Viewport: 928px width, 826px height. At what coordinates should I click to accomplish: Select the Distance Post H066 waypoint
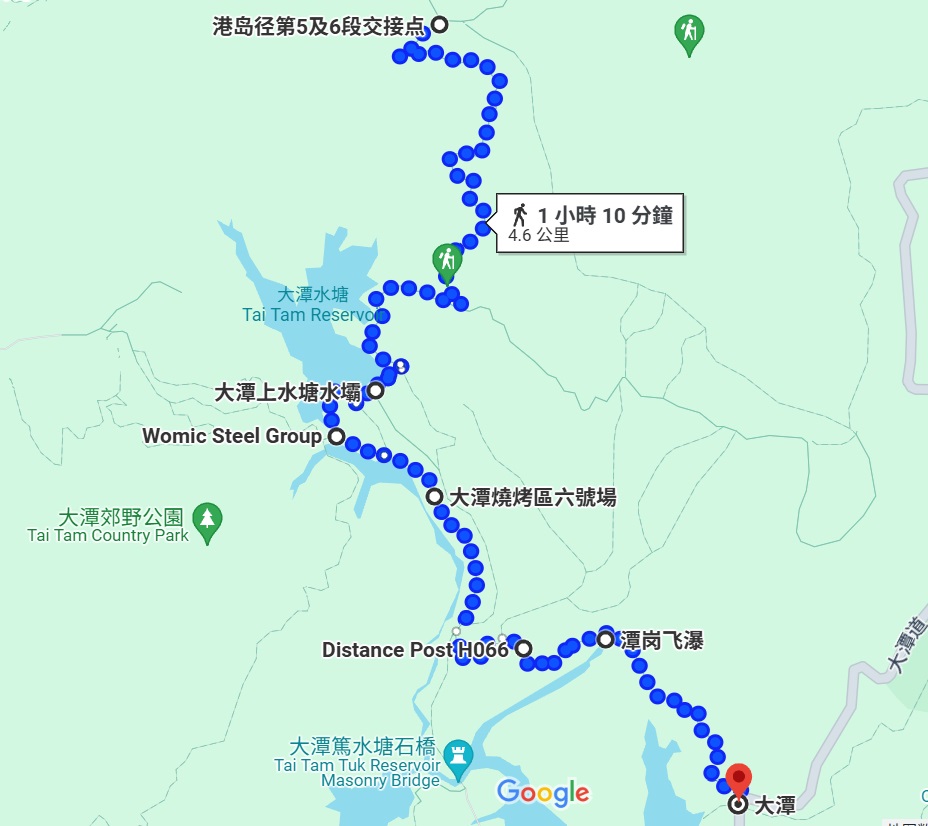pyautogui.click(x=523, y=648)
